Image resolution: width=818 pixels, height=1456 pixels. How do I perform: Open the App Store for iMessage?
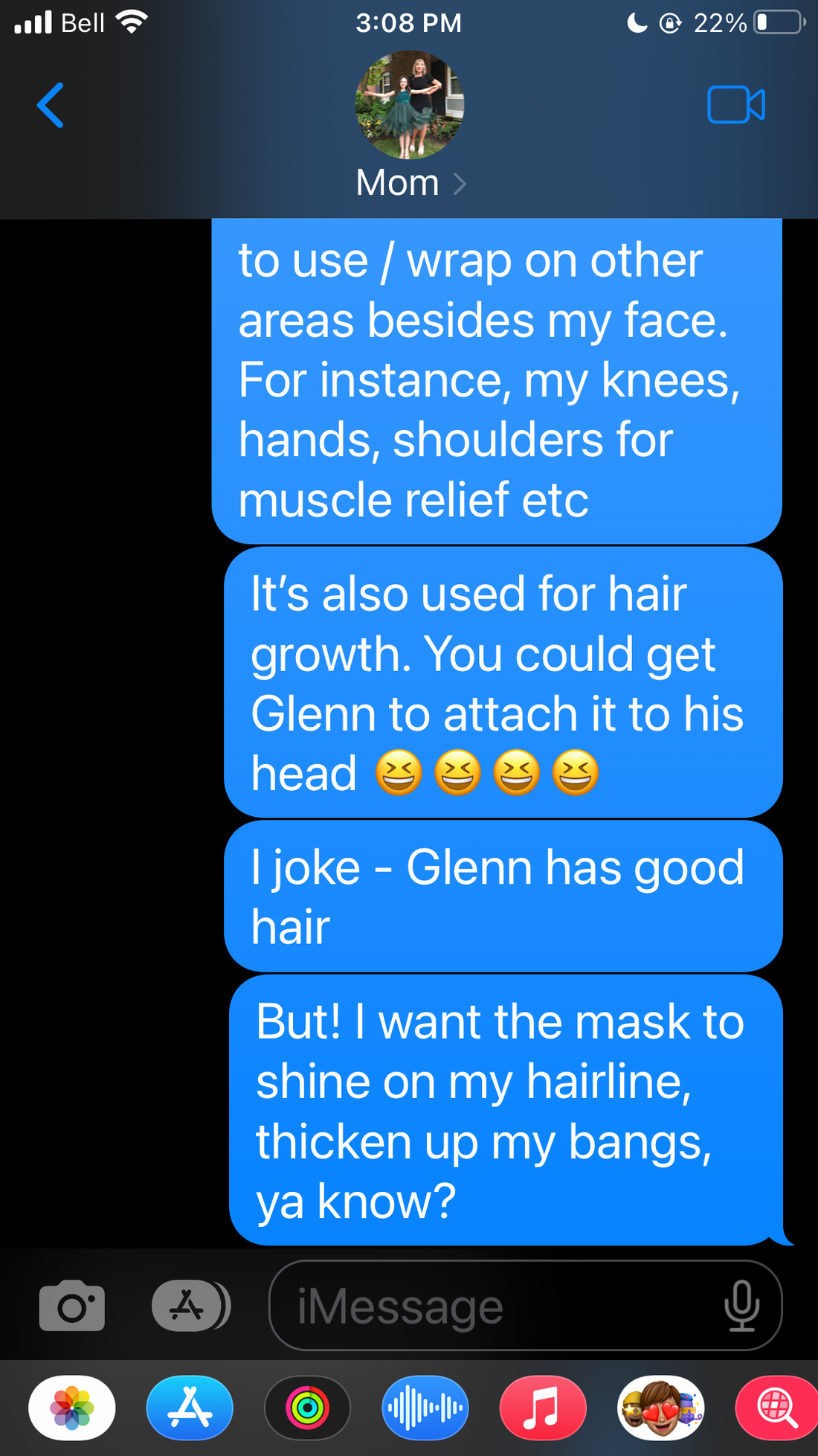(x=190, y=1408)
